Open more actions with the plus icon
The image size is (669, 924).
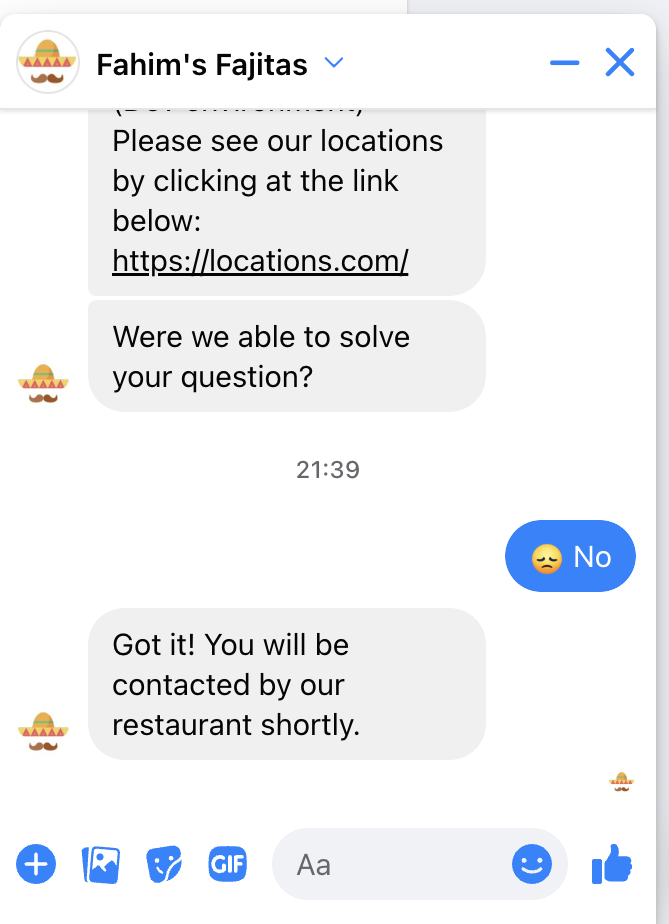pyautogui.click(x=36, y=863)
